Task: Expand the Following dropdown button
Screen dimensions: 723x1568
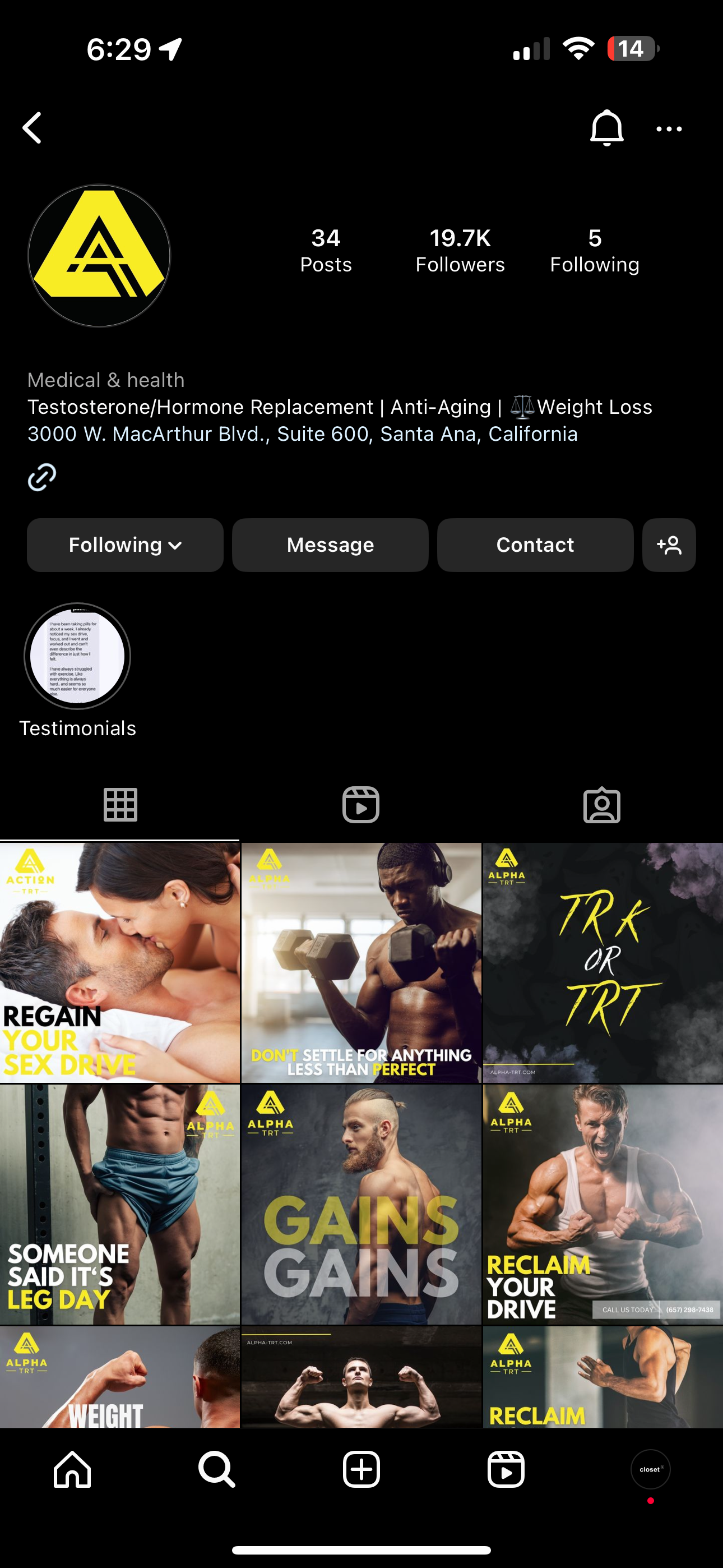Action: point(126,545)
